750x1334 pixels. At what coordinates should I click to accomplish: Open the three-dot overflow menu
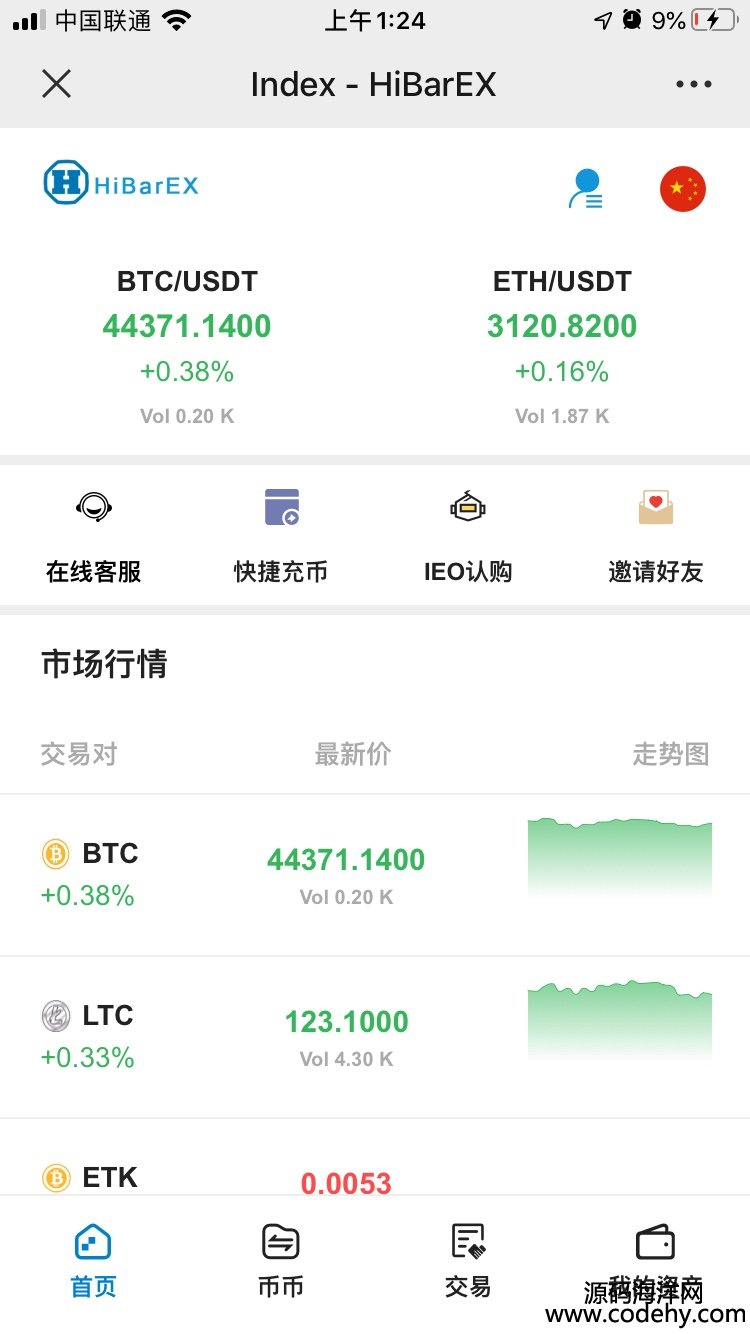694,84
